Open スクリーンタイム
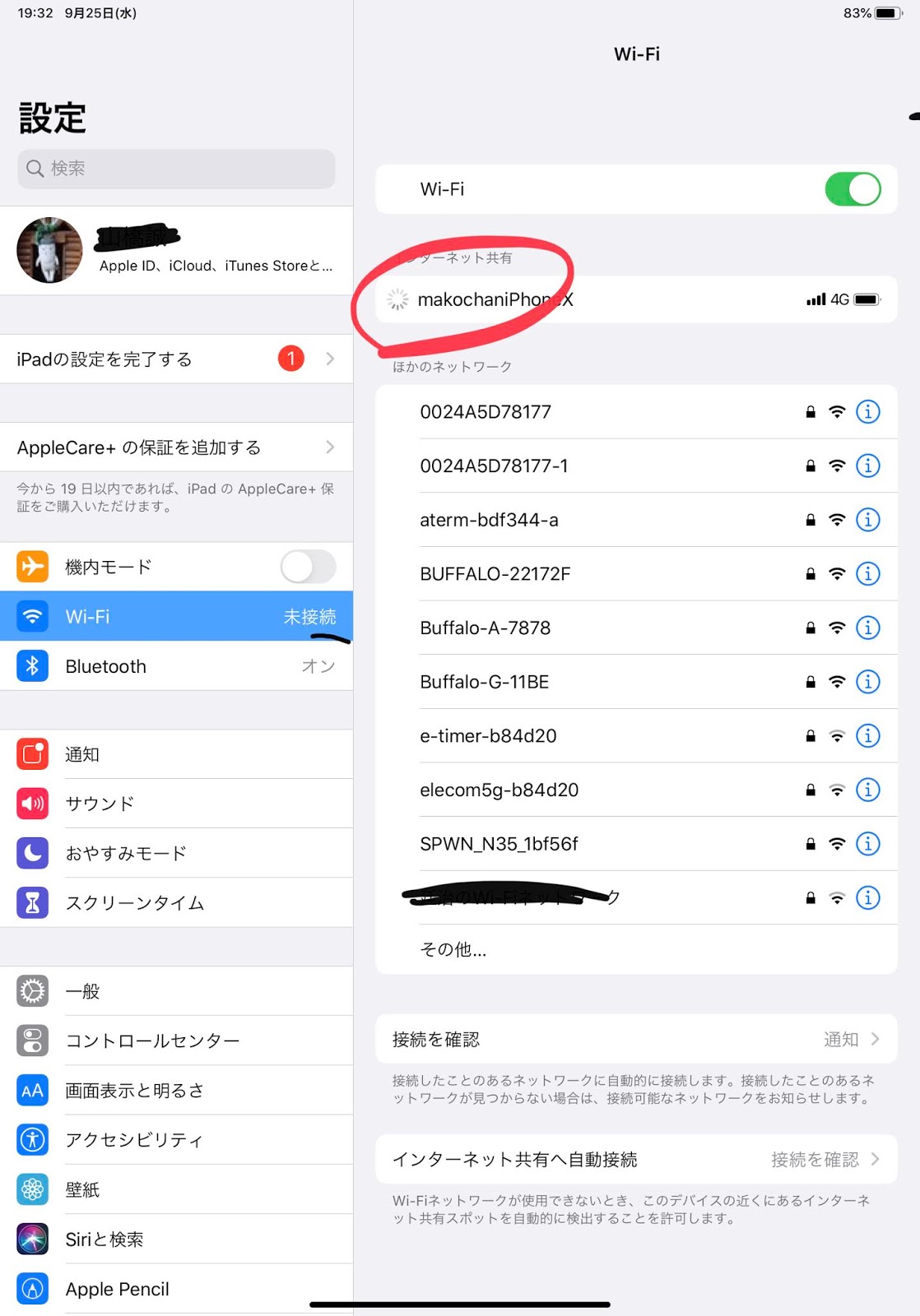 [x=176, y=902]
